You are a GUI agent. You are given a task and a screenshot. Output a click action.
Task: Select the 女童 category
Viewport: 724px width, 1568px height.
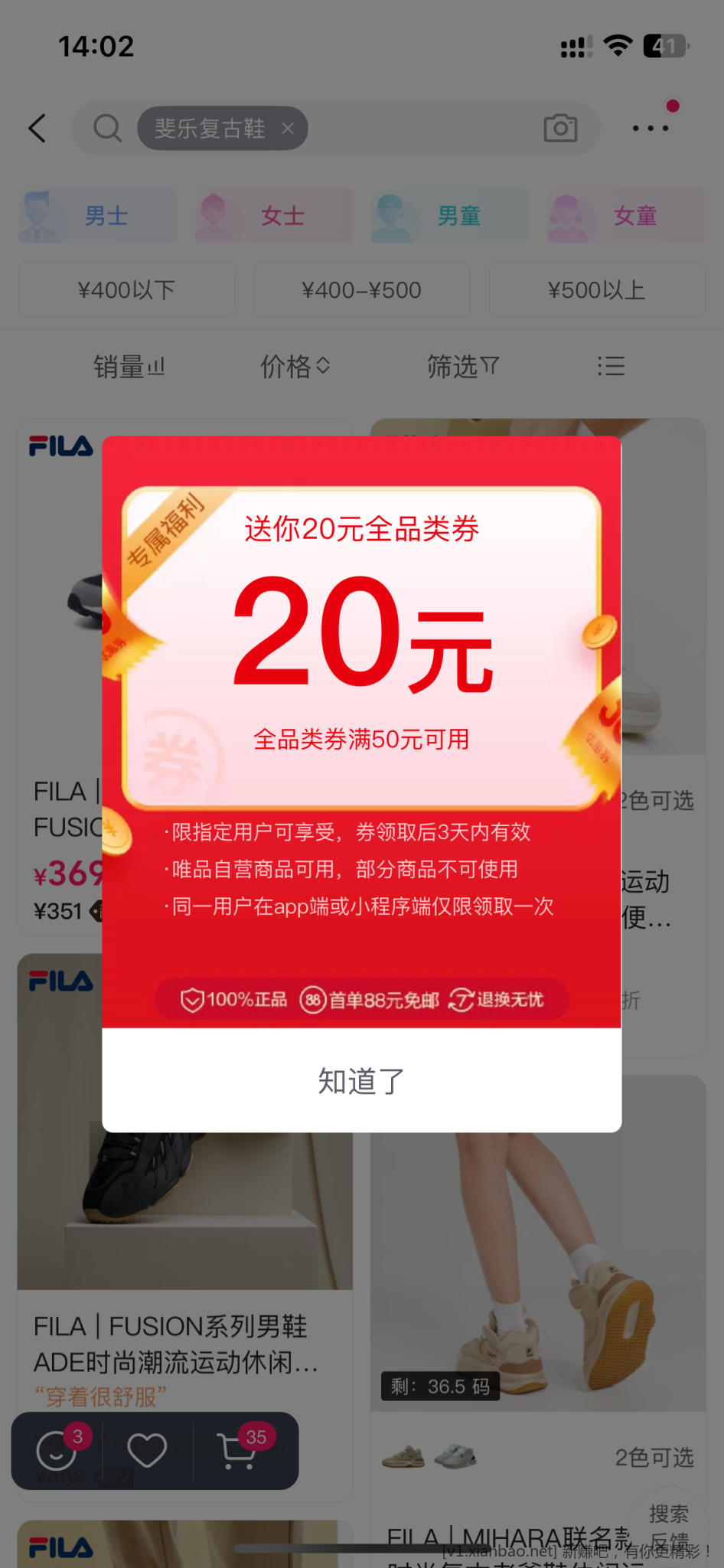point(626,216)
